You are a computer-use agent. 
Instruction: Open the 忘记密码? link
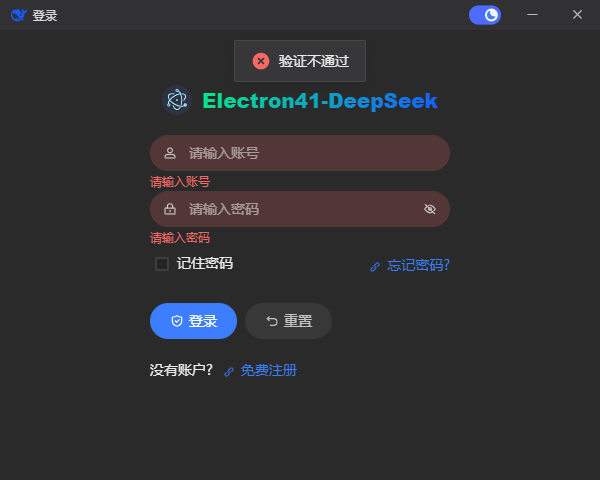tap(418, 265)
